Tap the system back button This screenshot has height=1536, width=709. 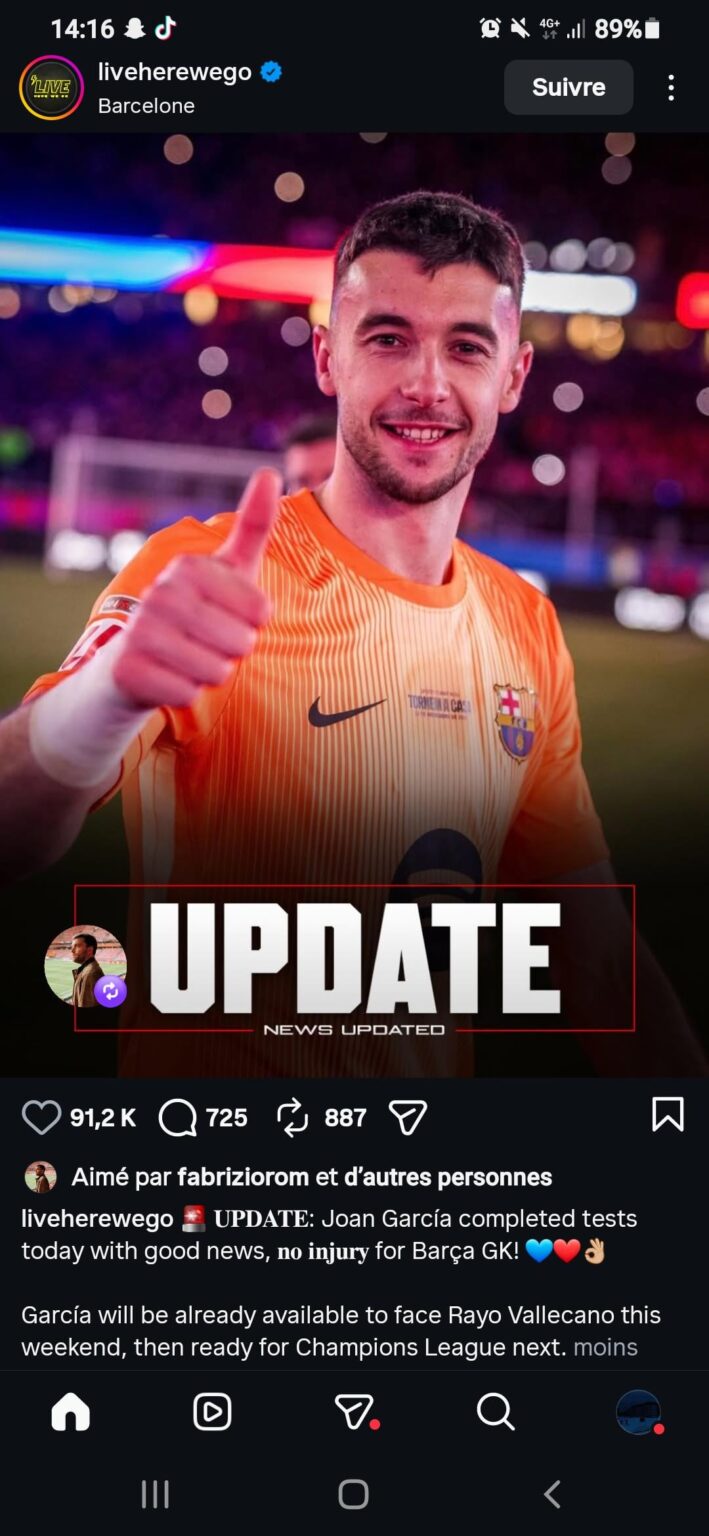point(552,1494)
